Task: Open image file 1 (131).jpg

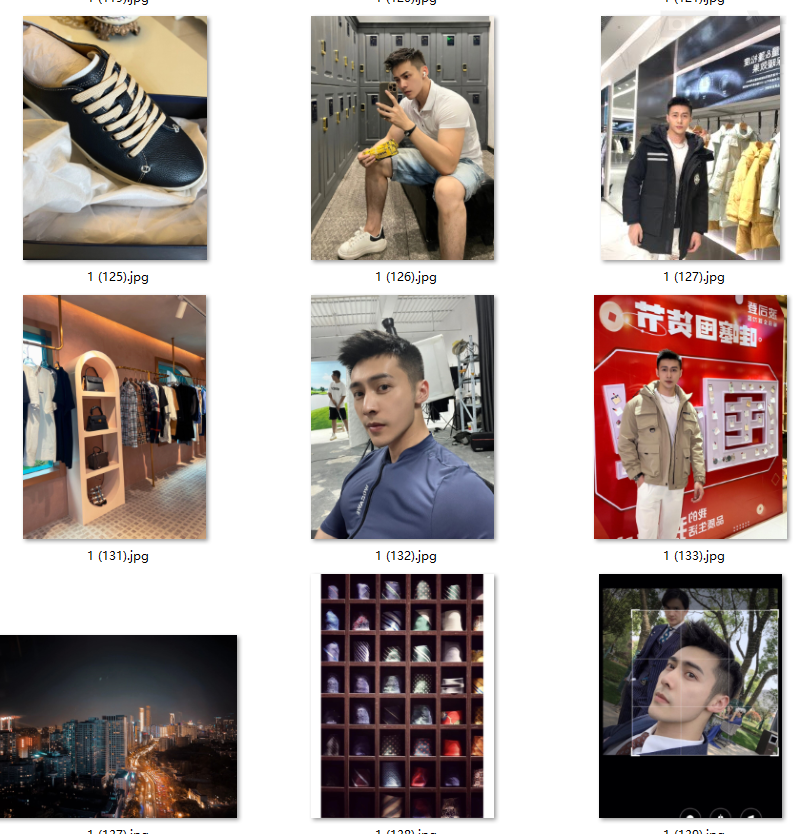Action: (115, 417)
